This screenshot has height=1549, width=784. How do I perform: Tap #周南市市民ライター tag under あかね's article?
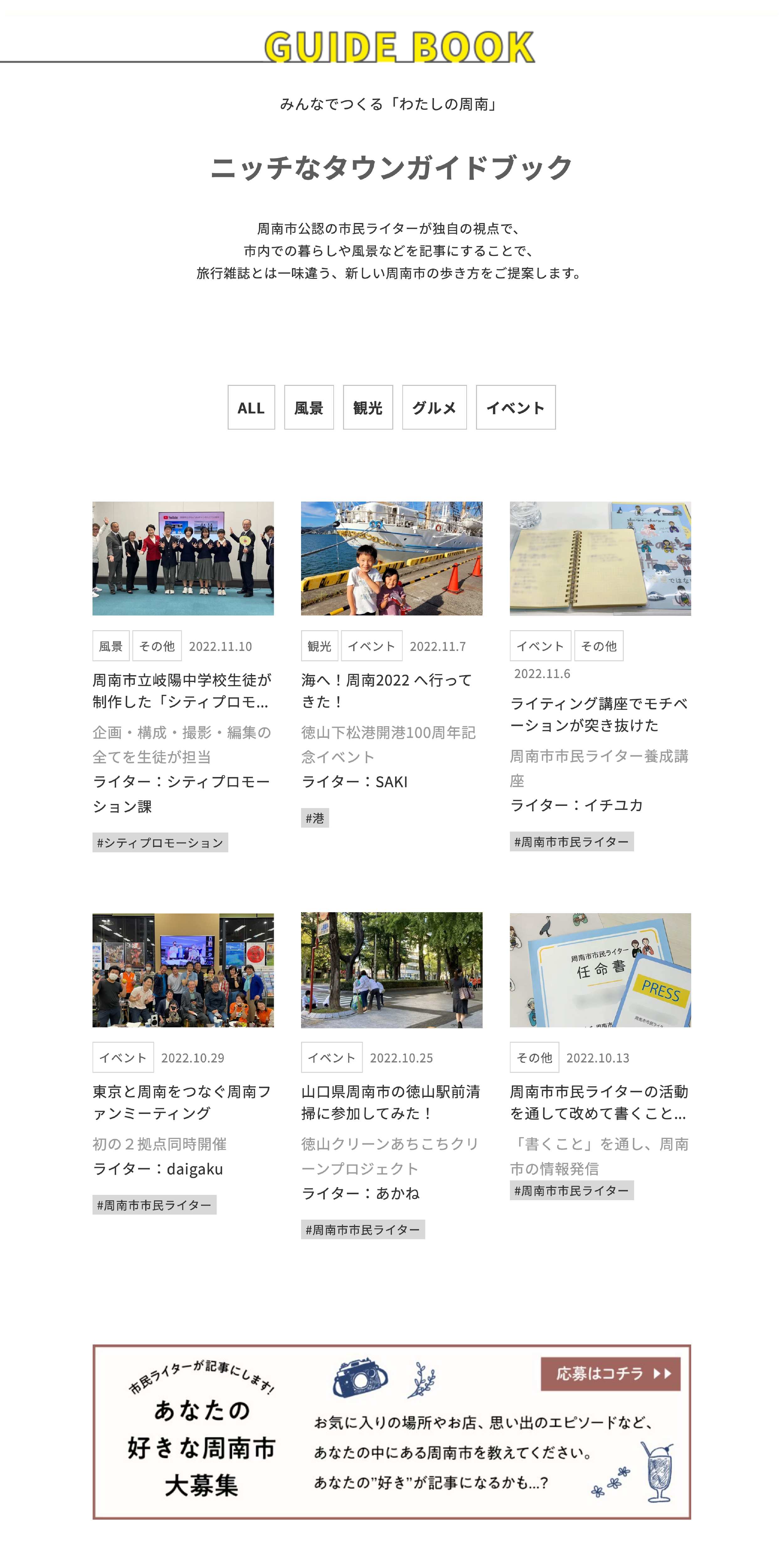point(363,1229)
